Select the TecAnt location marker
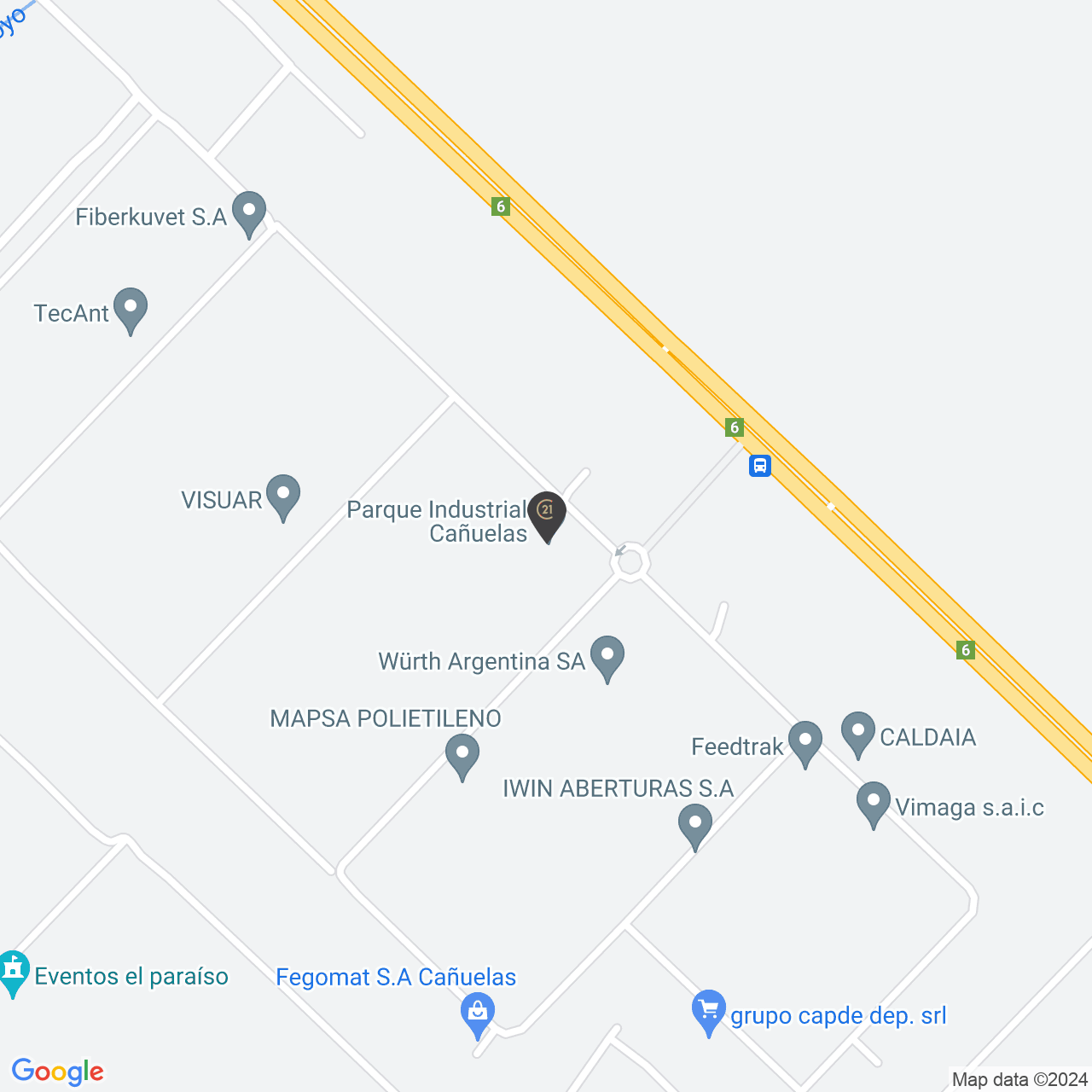 point(131,309)
